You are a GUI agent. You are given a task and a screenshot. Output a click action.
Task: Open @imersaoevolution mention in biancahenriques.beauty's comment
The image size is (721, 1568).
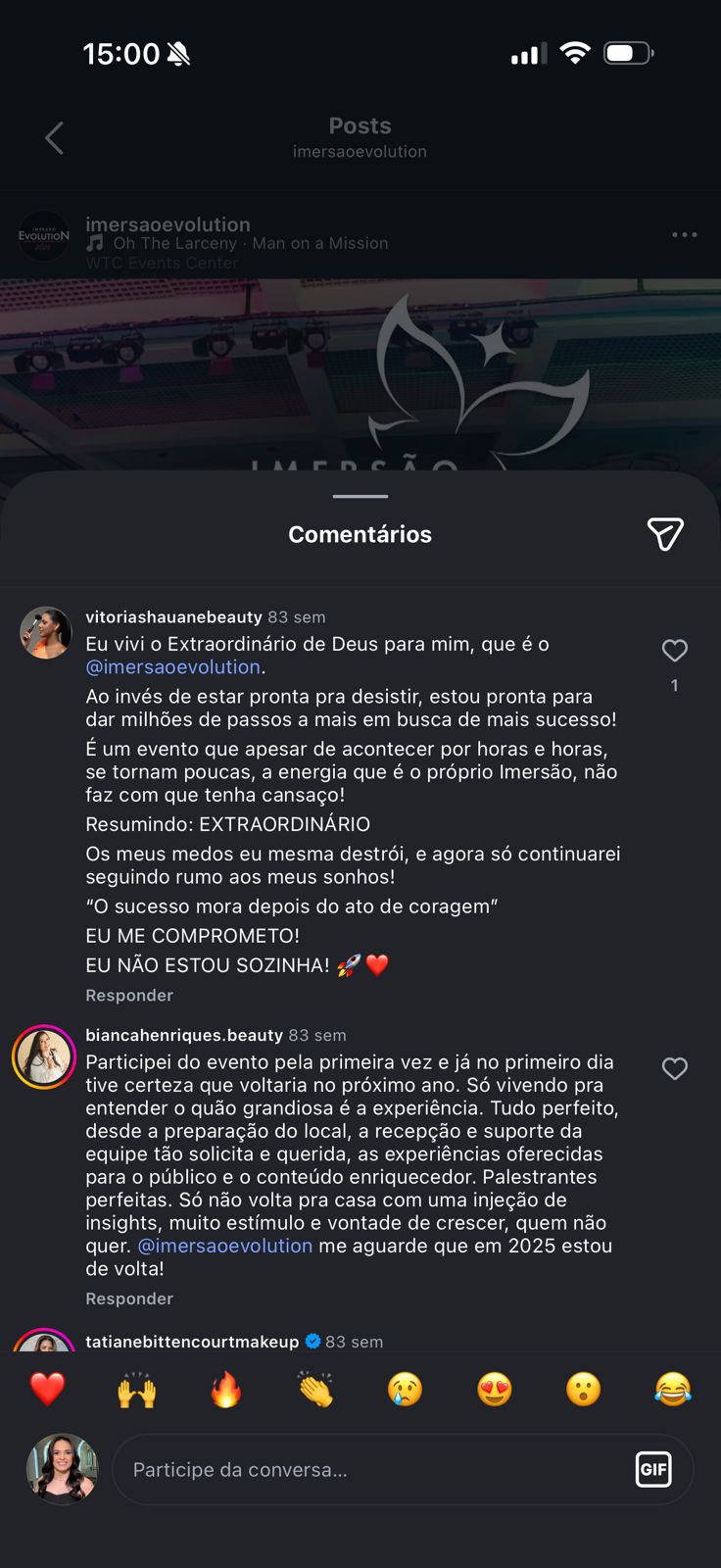coord(225,1246)
